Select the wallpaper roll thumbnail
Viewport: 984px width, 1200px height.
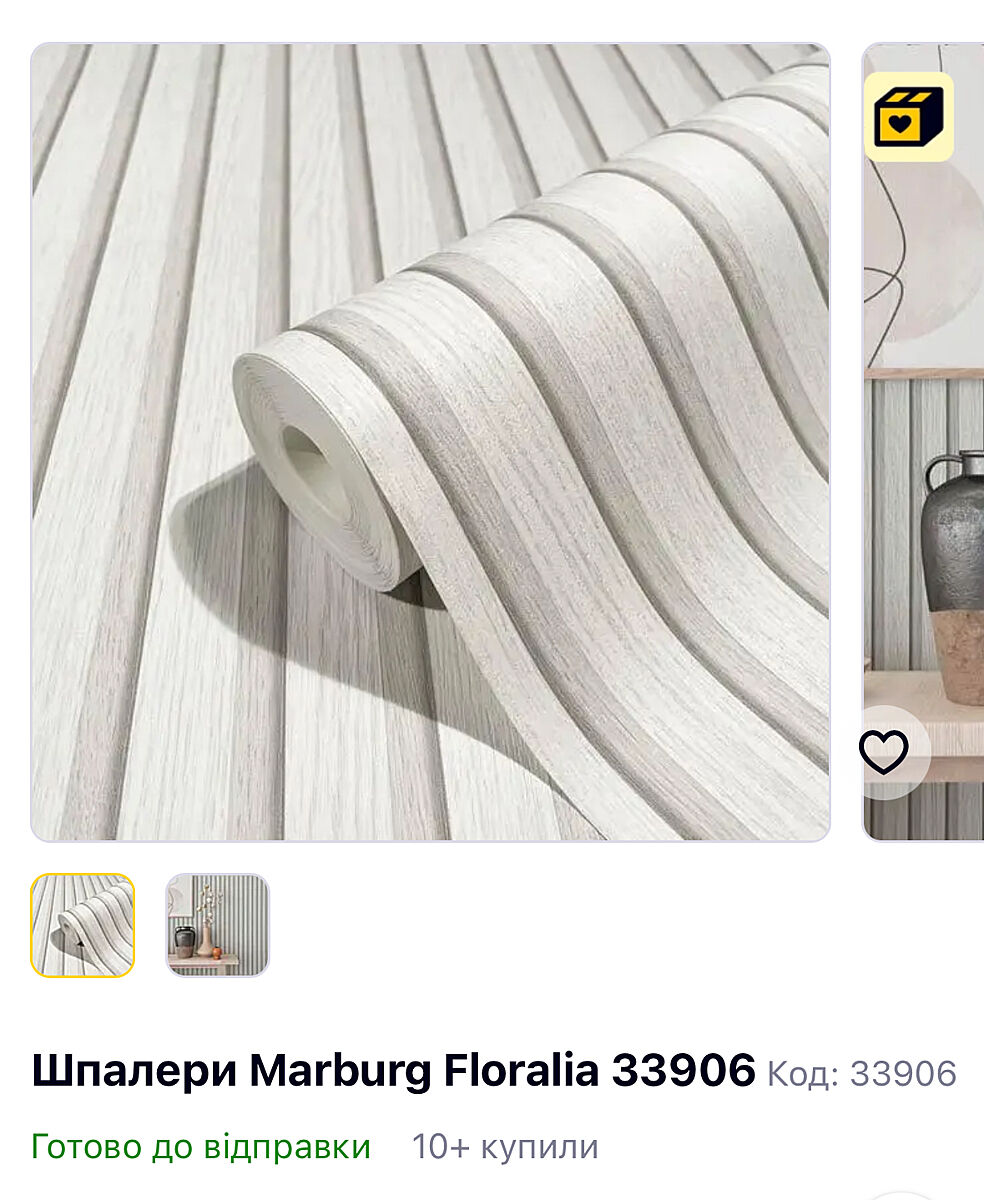[82, 925]
